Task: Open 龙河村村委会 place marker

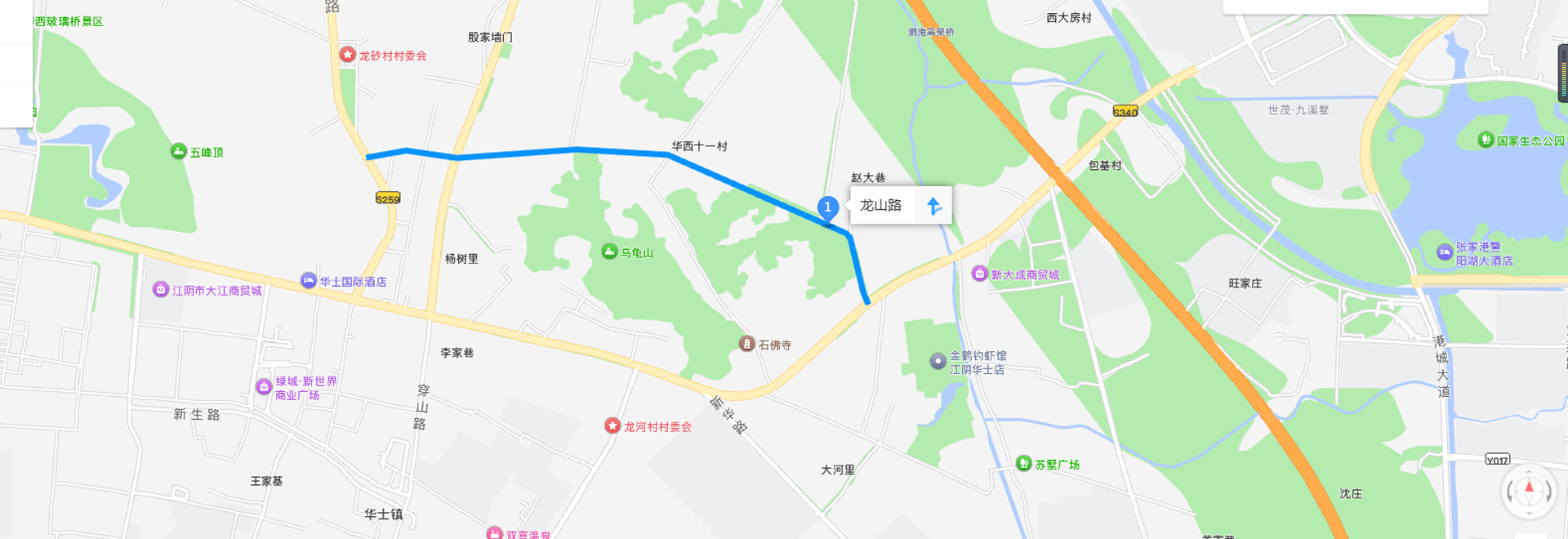Action: click(612, 425)
